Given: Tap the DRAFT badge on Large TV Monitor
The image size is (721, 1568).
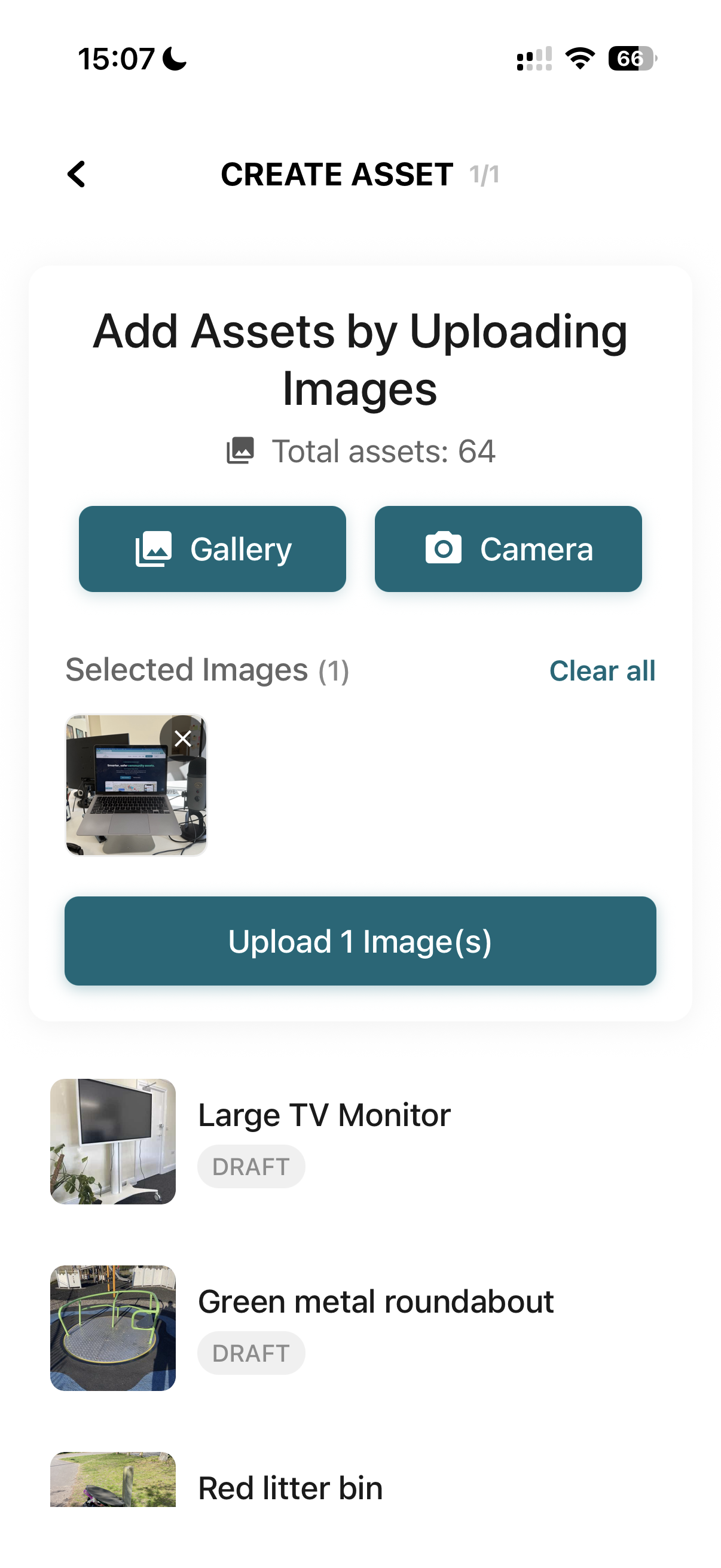Looking at the screenshot, I should pyautogui.click(x=251, y=1166).
